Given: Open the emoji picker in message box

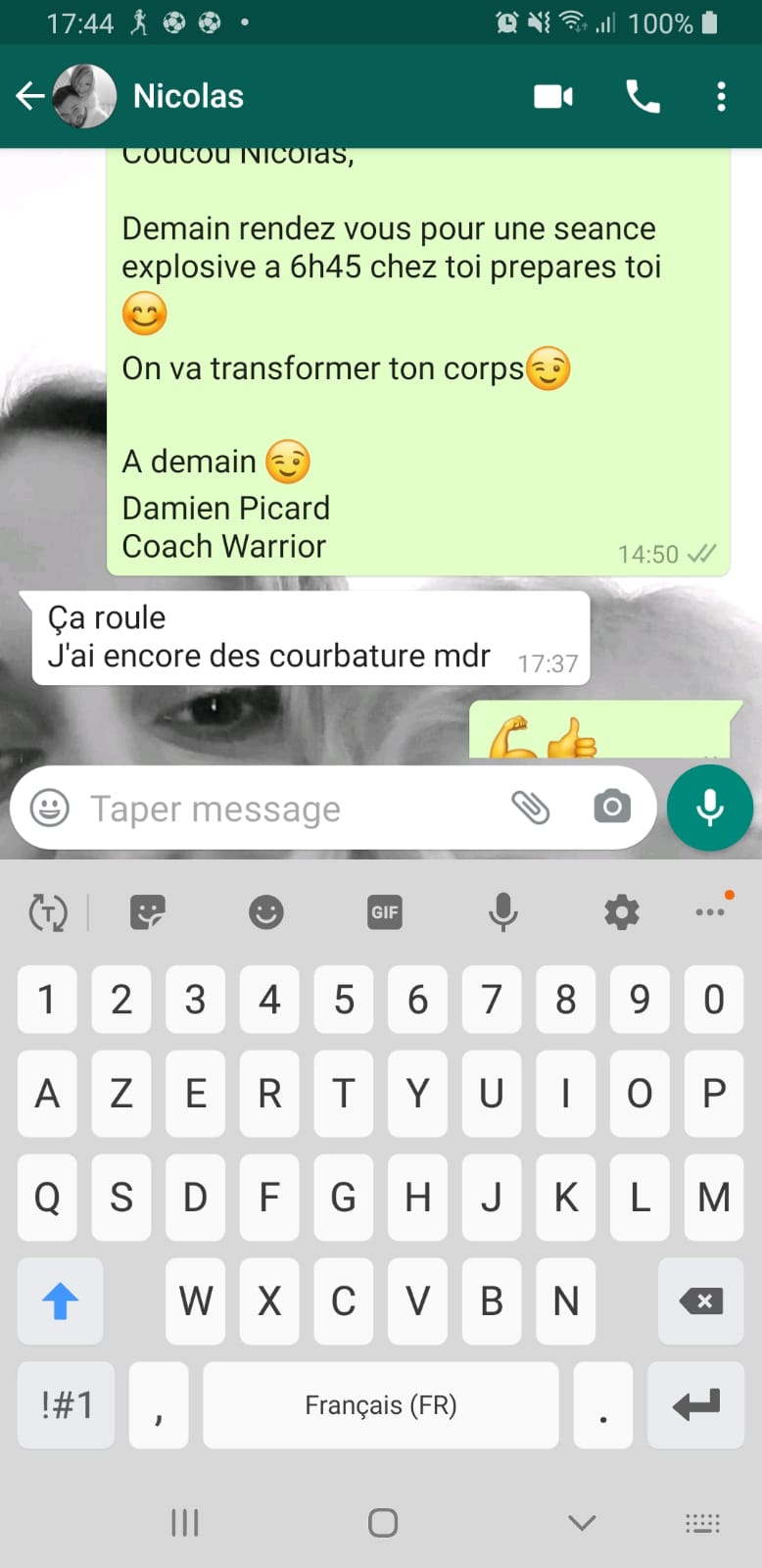Looking at the screenshot, I should [50, 808].
